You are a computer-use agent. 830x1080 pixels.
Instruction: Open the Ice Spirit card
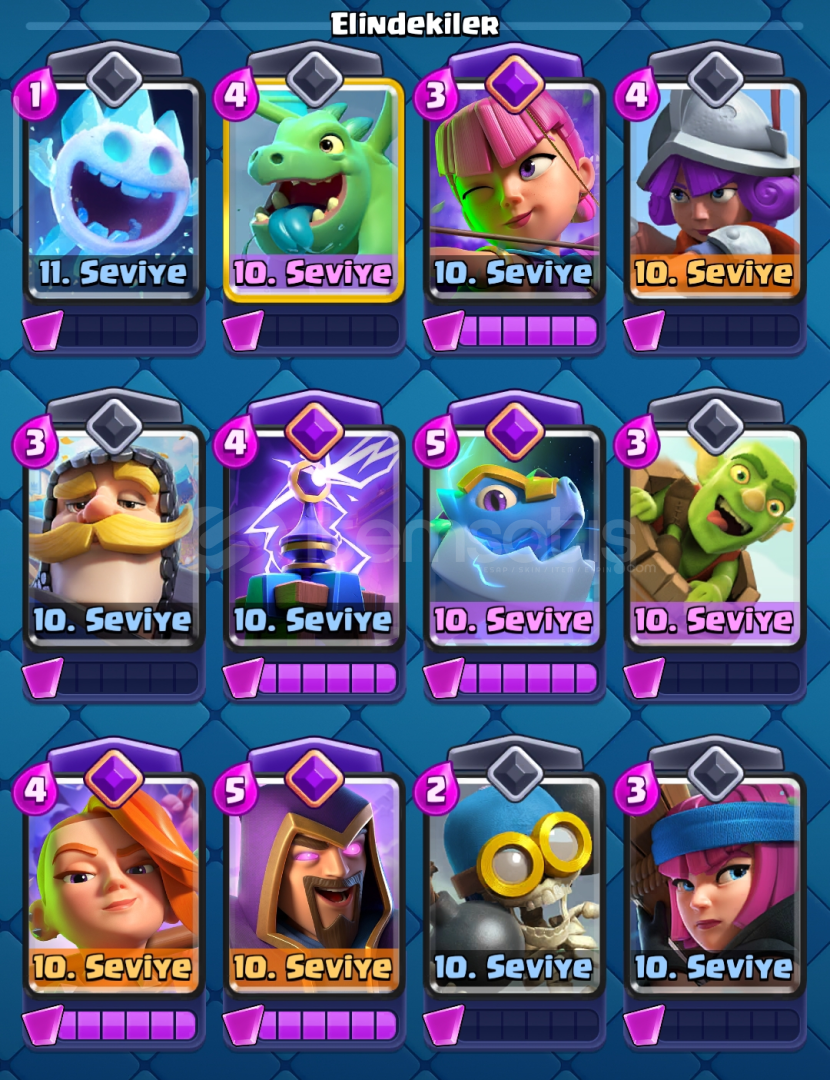(x=114, y=190)
